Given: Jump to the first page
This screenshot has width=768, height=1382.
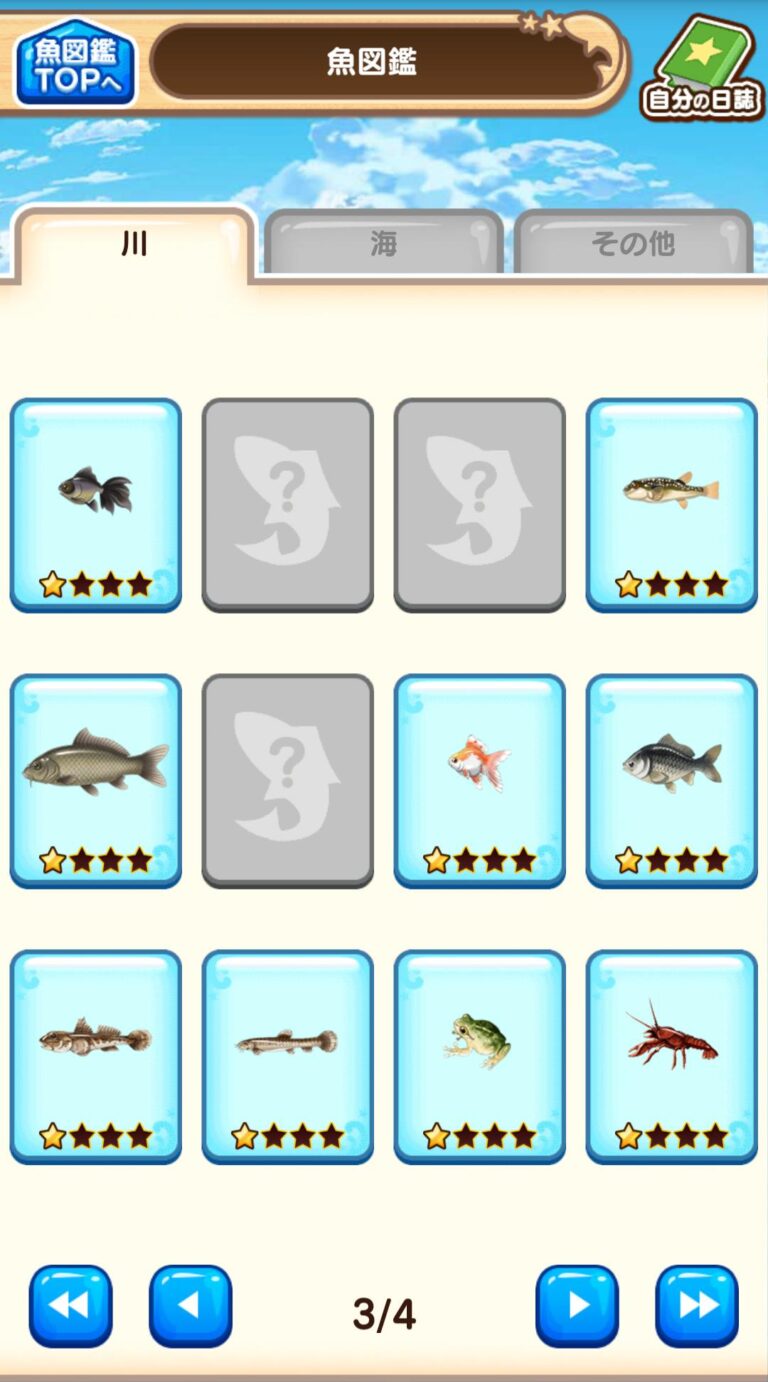Looking at the screenshot, I should pyautogui.click(x=71, y=1306).
